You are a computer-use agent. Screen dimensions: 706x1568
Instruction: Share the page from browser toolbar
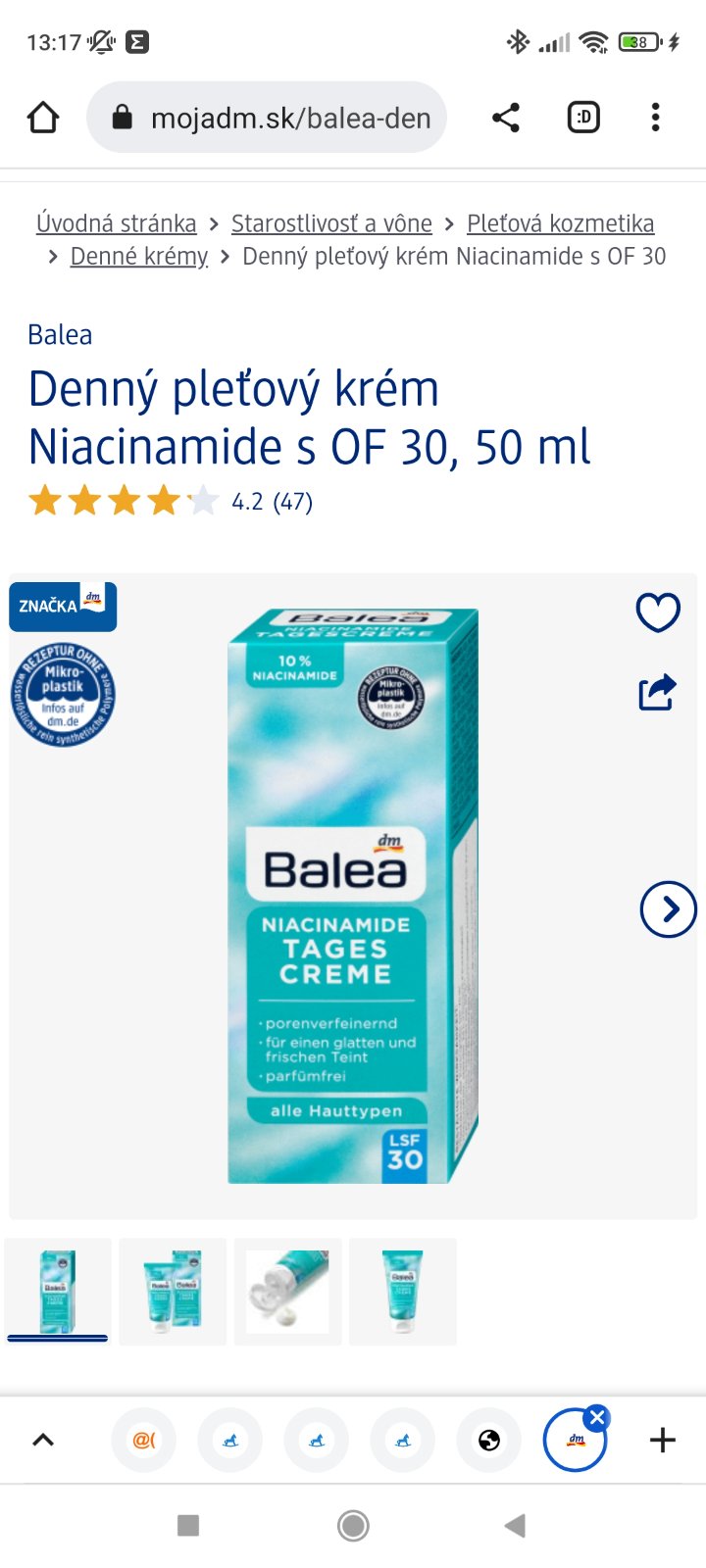(x=506, y=119)
